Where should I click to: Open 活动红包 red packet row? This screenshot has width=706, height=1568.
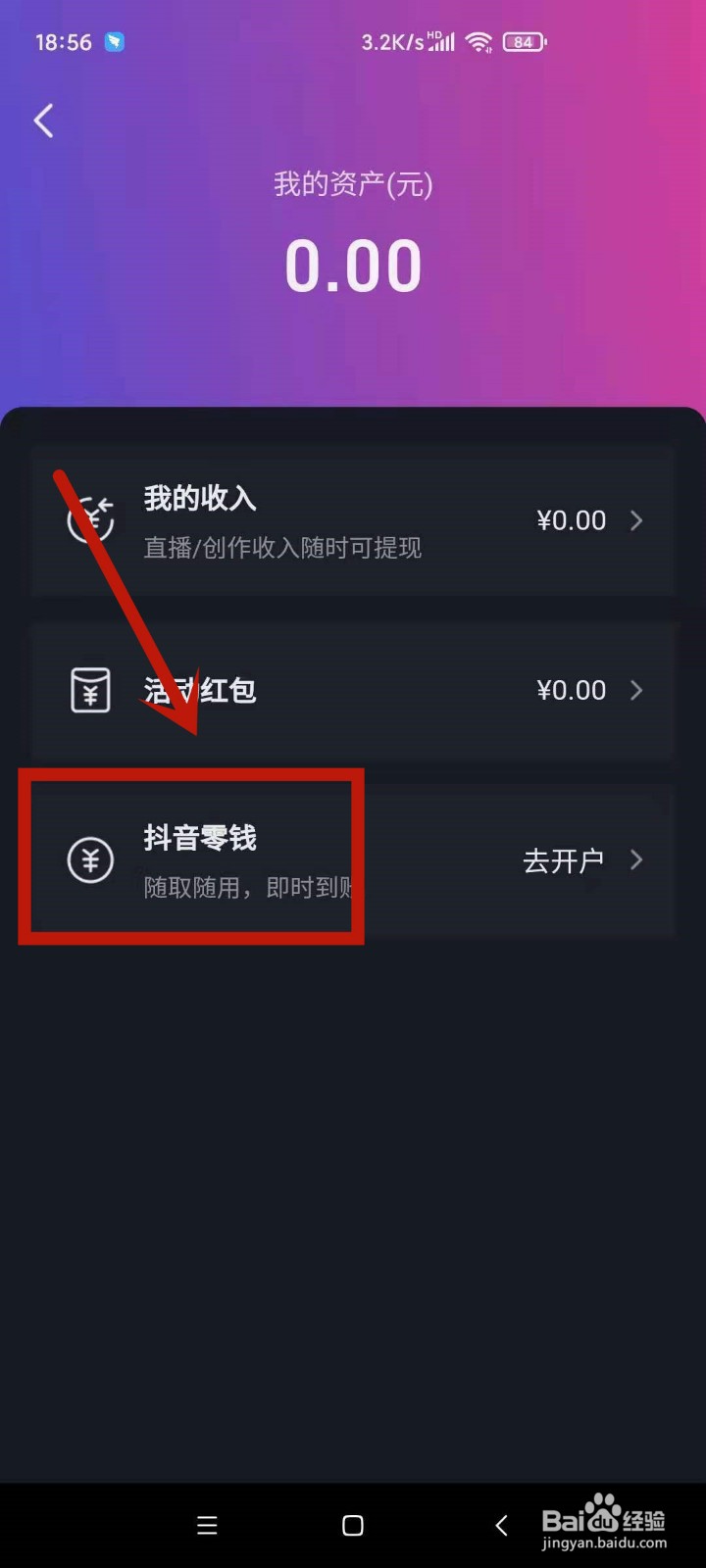tap(353, 690)
